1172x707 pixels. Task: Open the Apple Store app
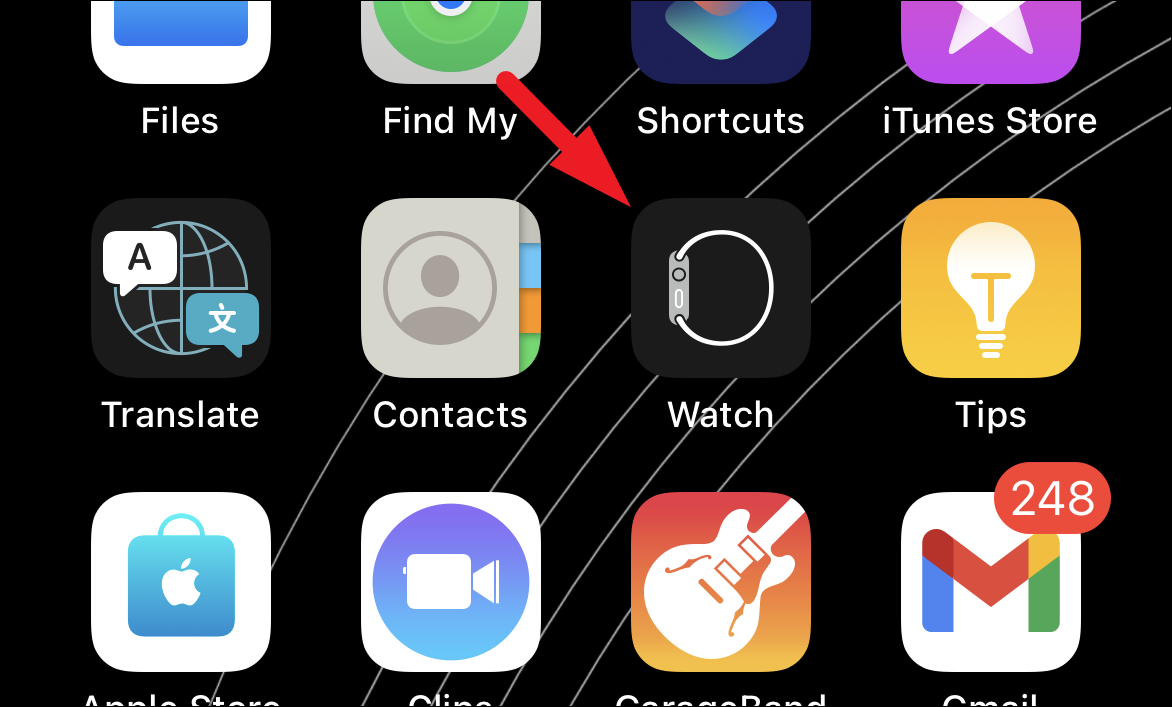pos(181,581)
